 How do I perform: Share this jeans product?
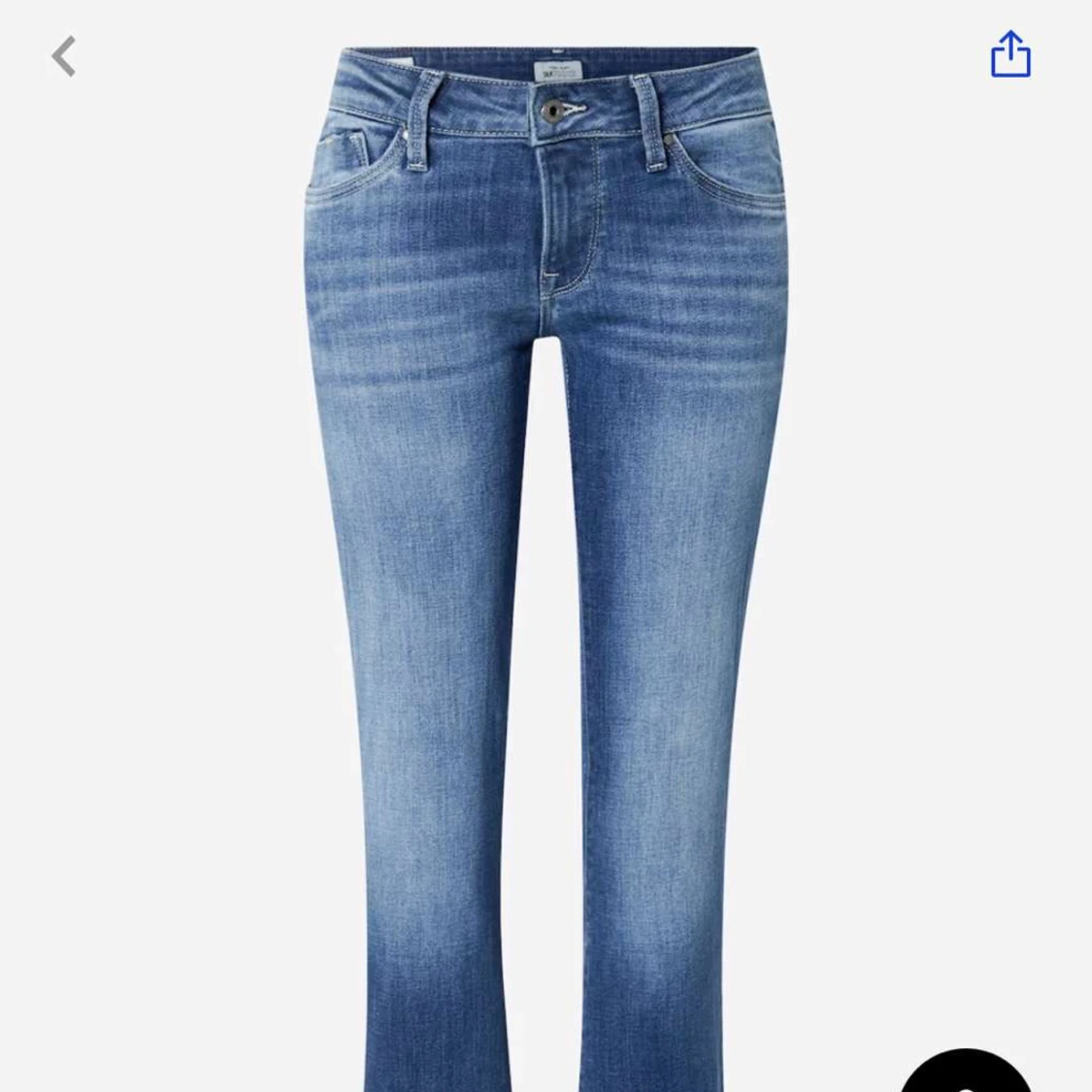click(x=1009, y=54)
